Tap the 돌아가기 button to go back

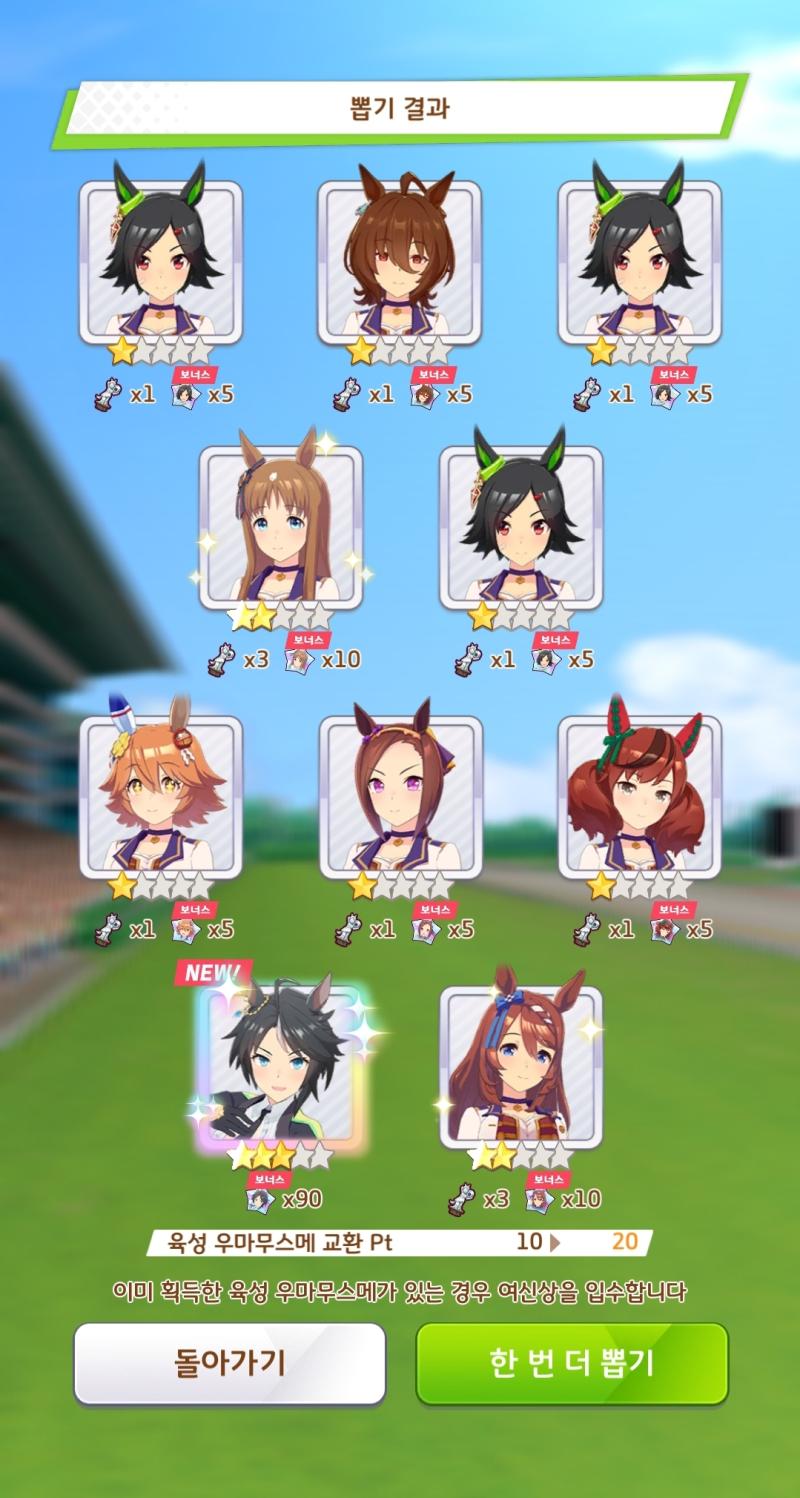click(x=229, y=1363)
